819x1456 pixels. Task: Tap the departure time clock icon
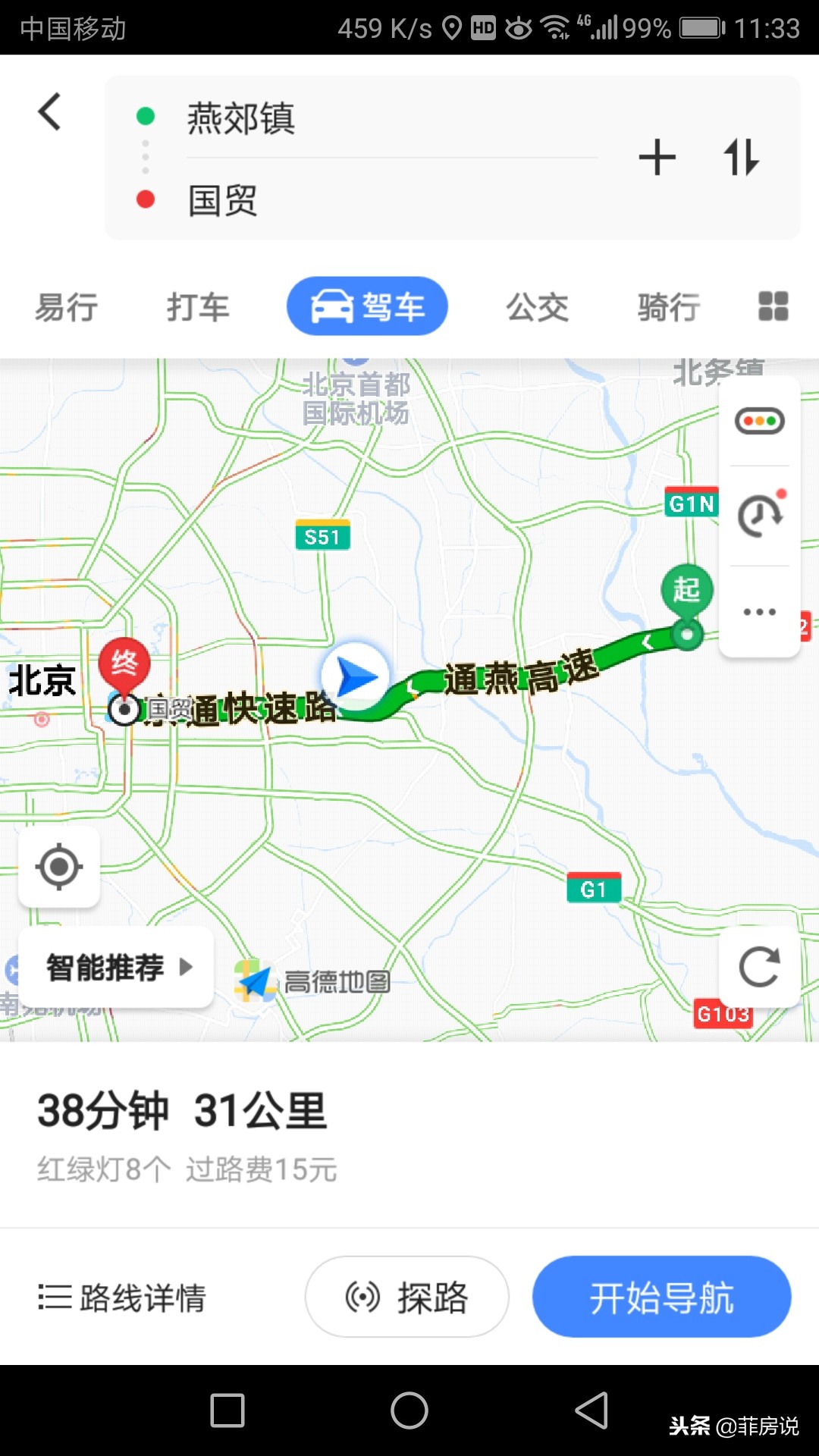point(760,517)
